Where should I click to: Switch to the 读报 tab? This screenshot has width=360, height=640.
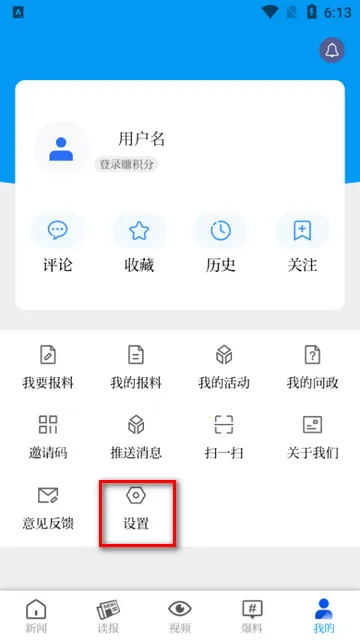[108, 616]
